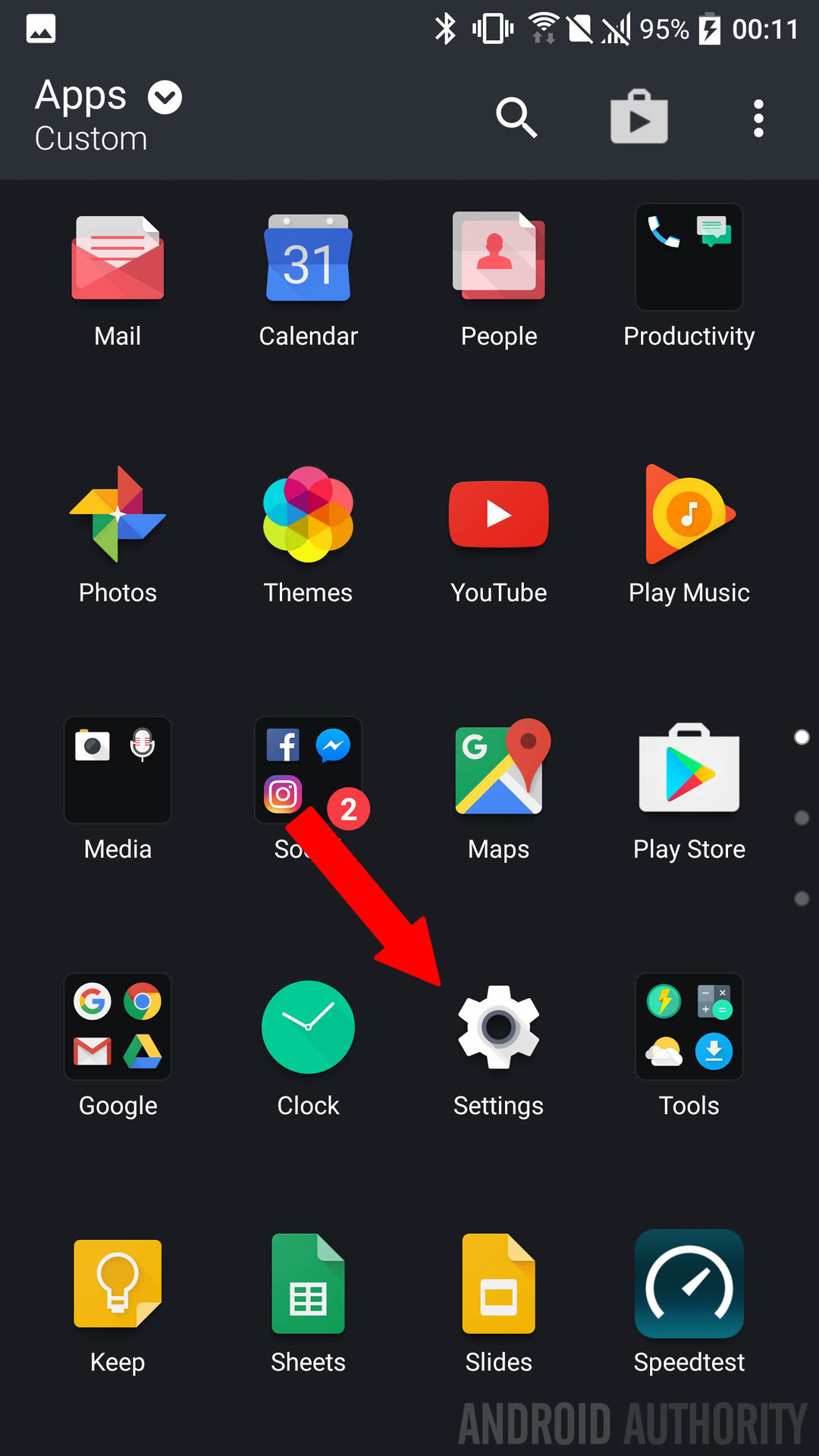Open the People app
The image size is (819, 1456).
498,258
